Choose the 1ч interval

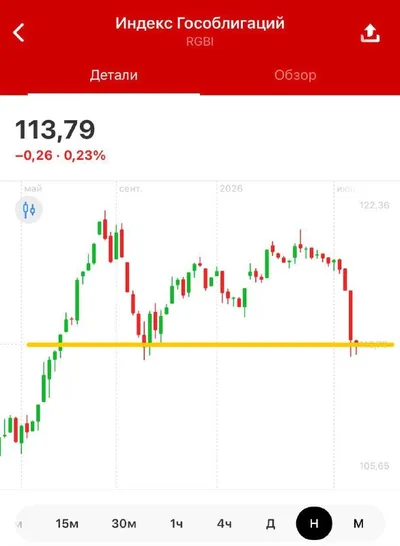click(x=177, y=523)
